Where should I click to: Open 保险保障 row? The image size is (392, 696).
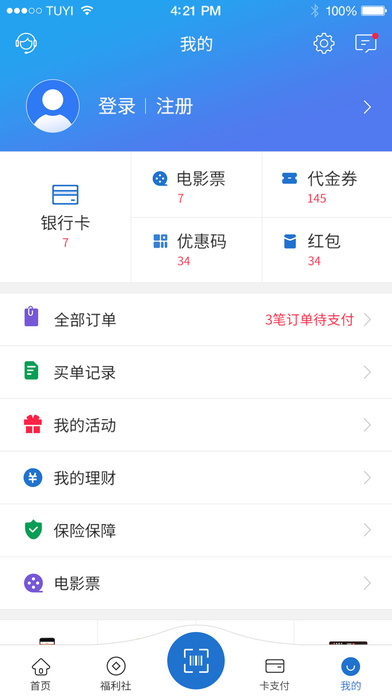196,530
